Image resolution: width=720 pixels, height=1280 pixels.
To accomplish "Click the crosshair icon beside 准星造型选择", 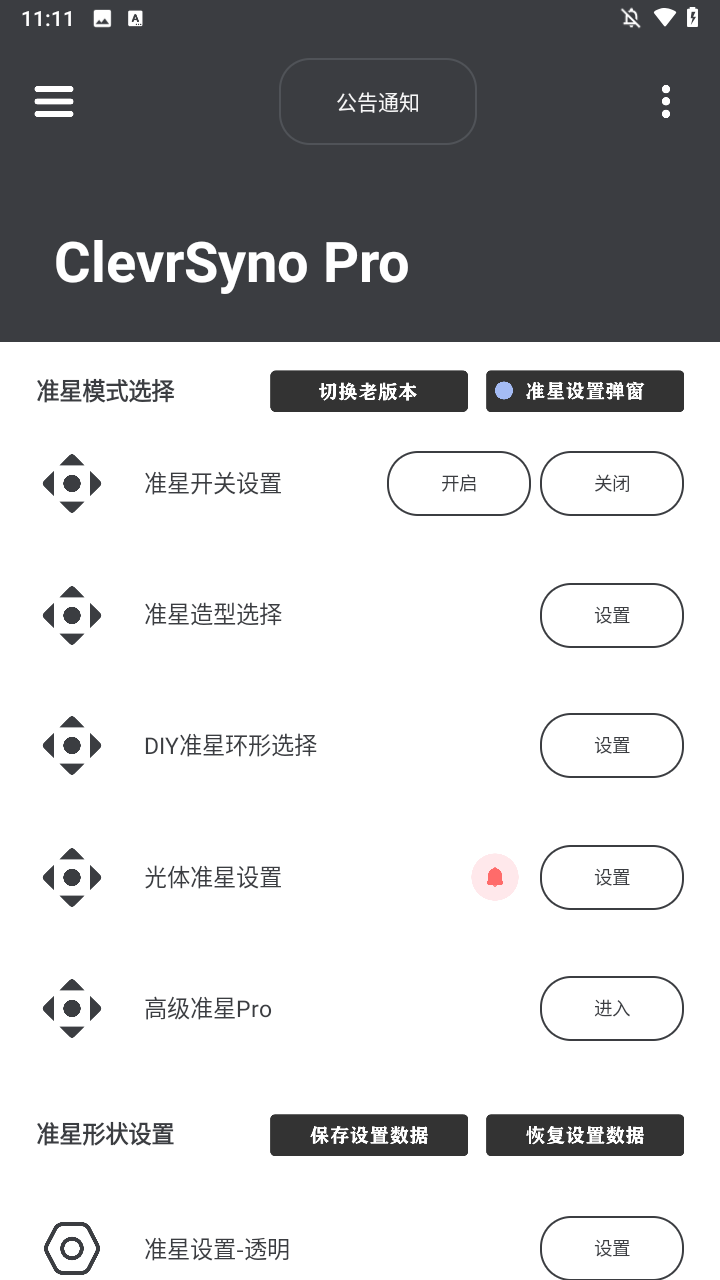I will 71,615.
